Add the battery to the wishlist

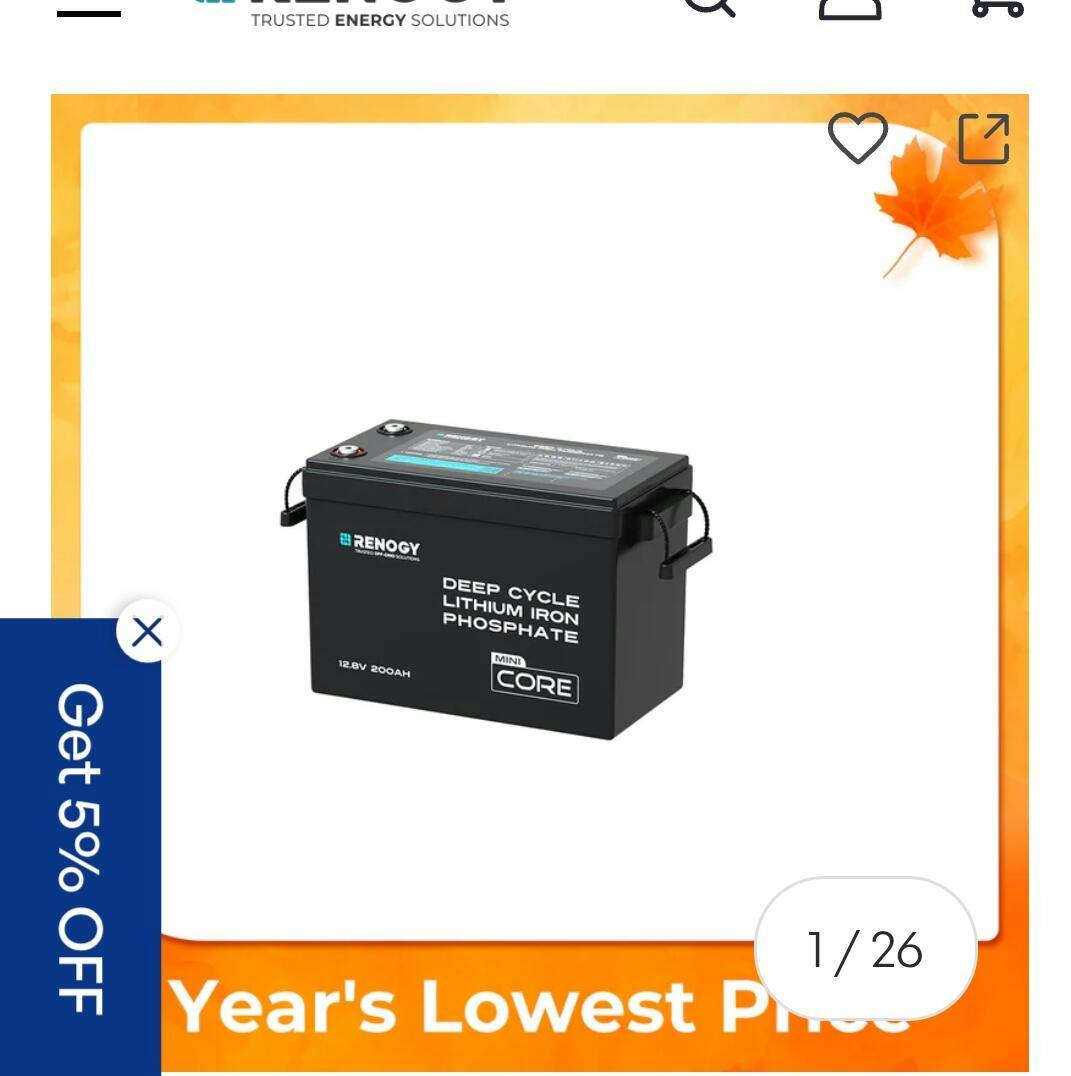(857, 138)
